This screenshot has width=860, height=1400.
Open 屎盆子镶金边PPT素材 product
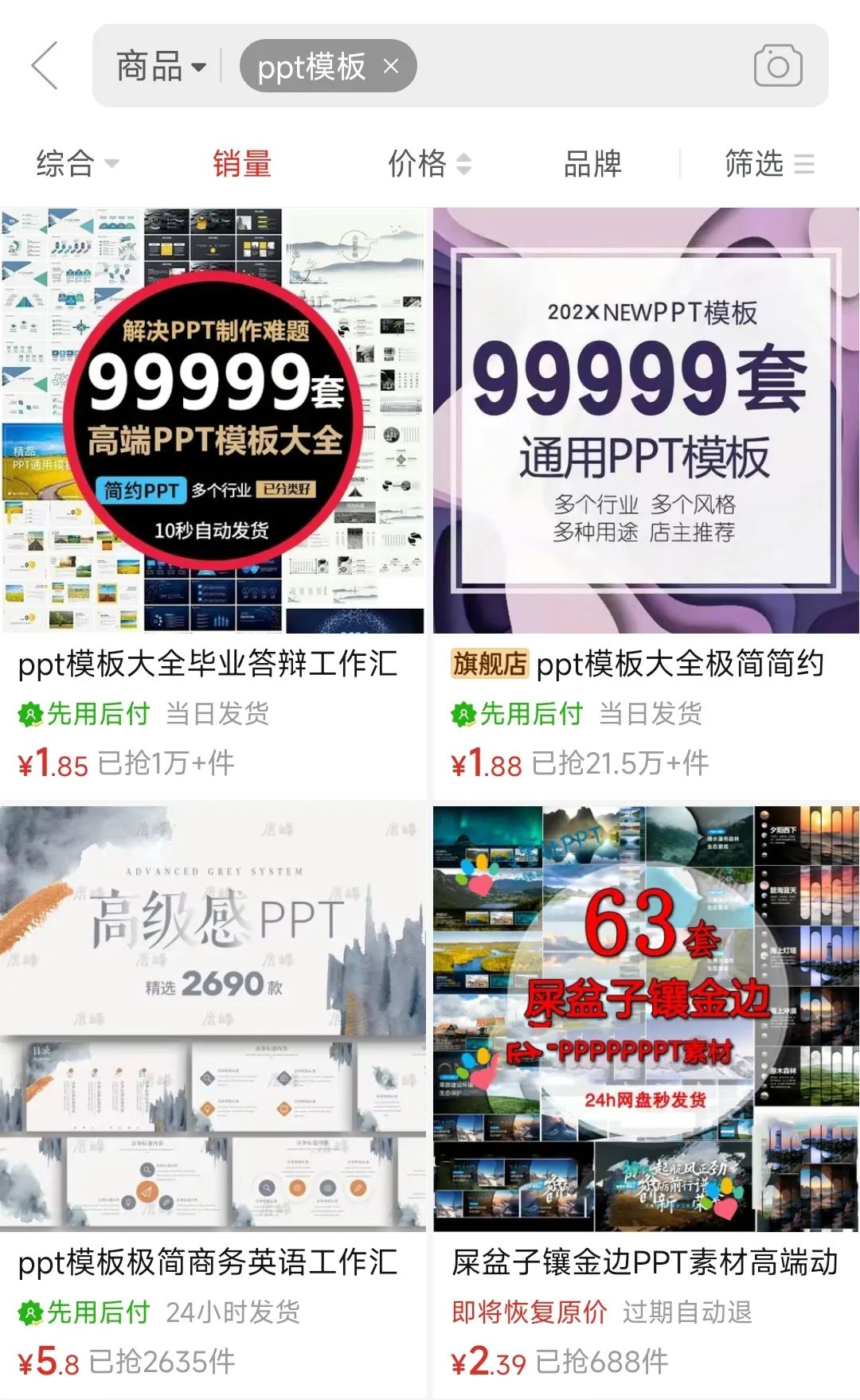coord(646,1102)
